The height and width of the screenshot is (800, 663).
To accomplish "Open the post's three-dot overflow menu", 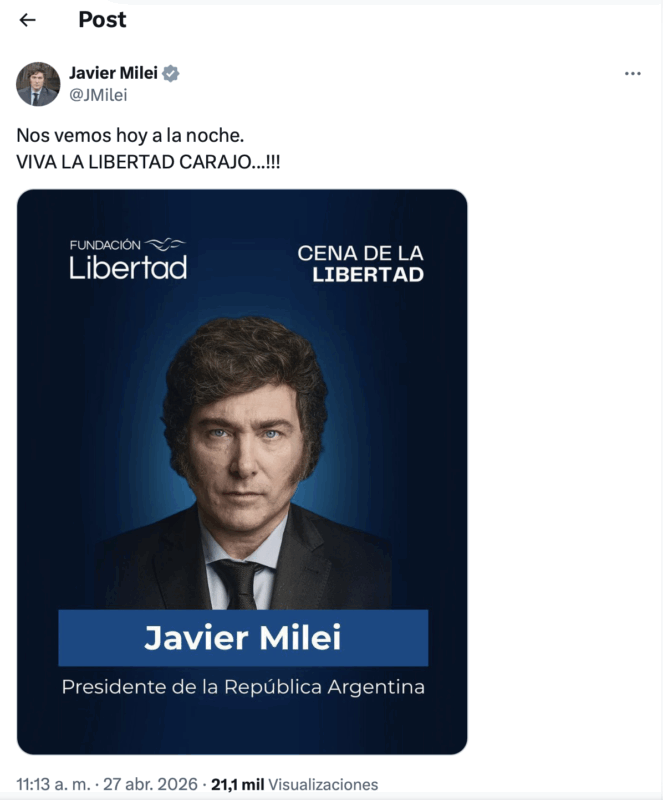I will click(x=632, y=74).
